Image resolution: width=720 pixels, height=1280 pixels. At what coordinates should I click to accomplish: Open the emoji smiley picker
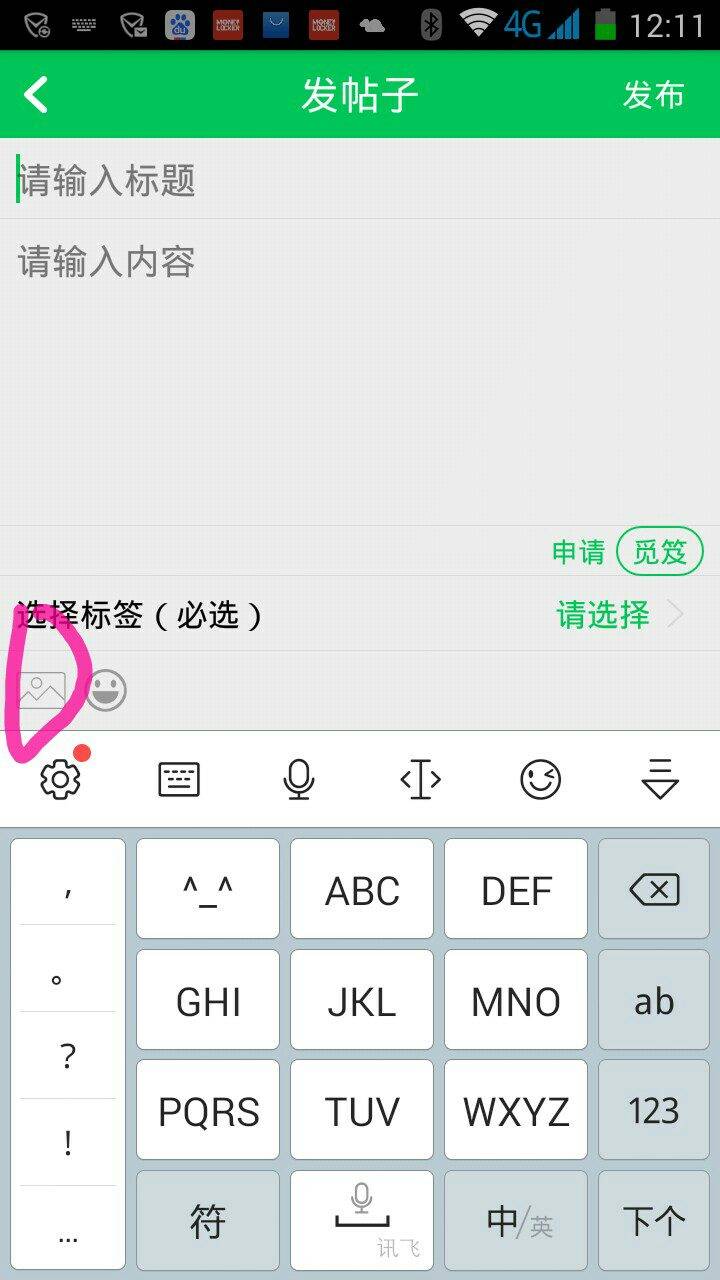tap(106, 690)
